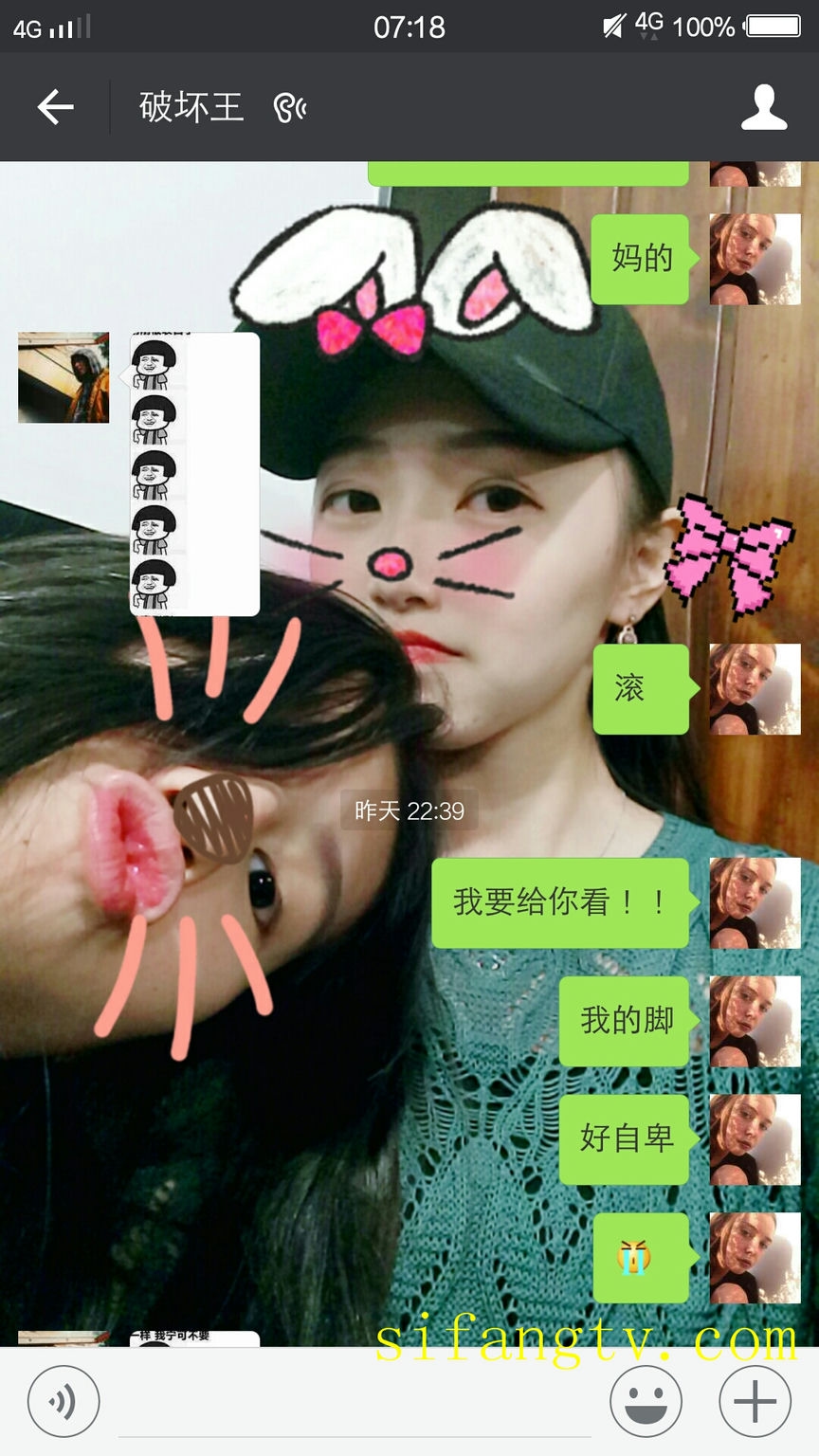
Task: Go back from the 破坏王 chat
Action: point(55,107)
